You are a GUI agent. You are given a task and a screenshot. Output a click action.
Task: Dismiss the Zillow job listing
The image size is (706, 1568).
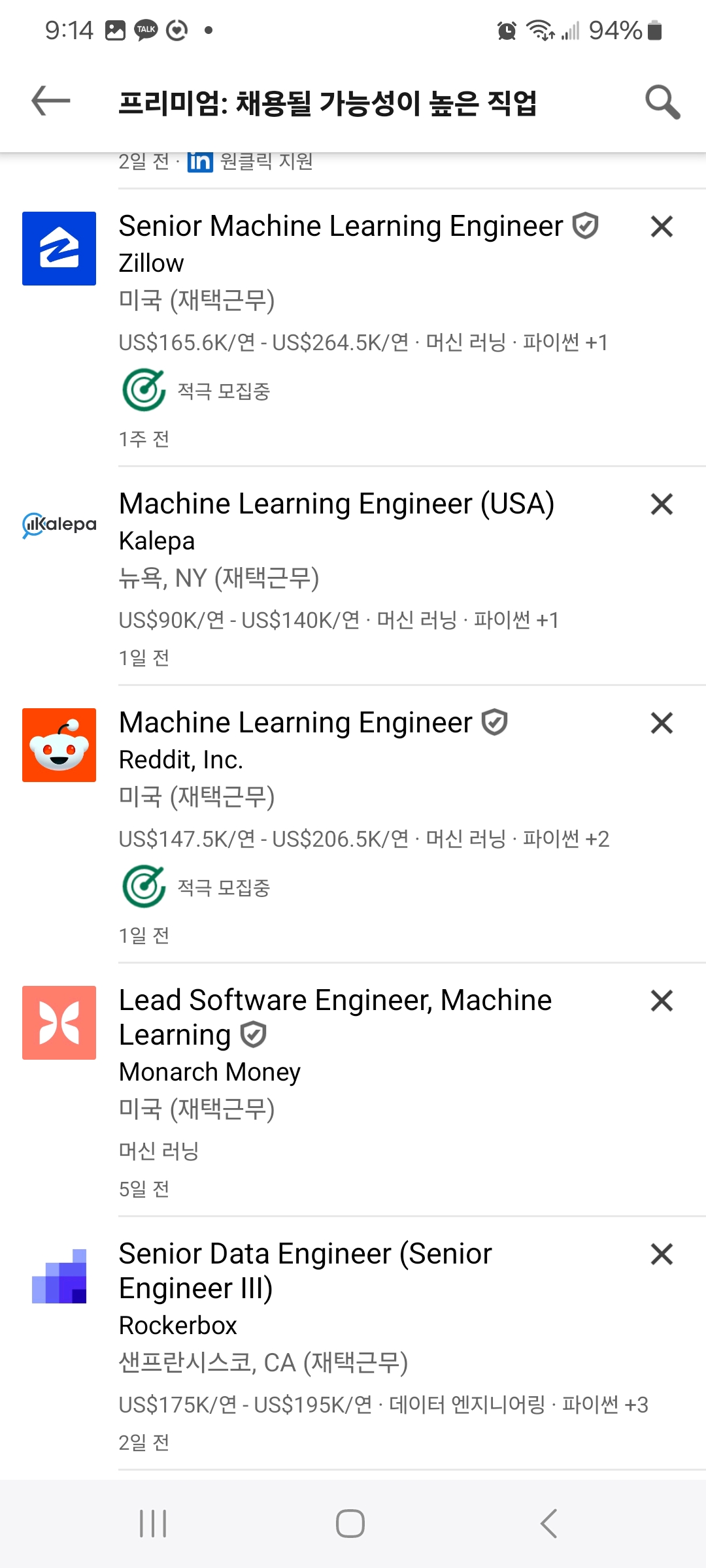(x=662, y=227)
